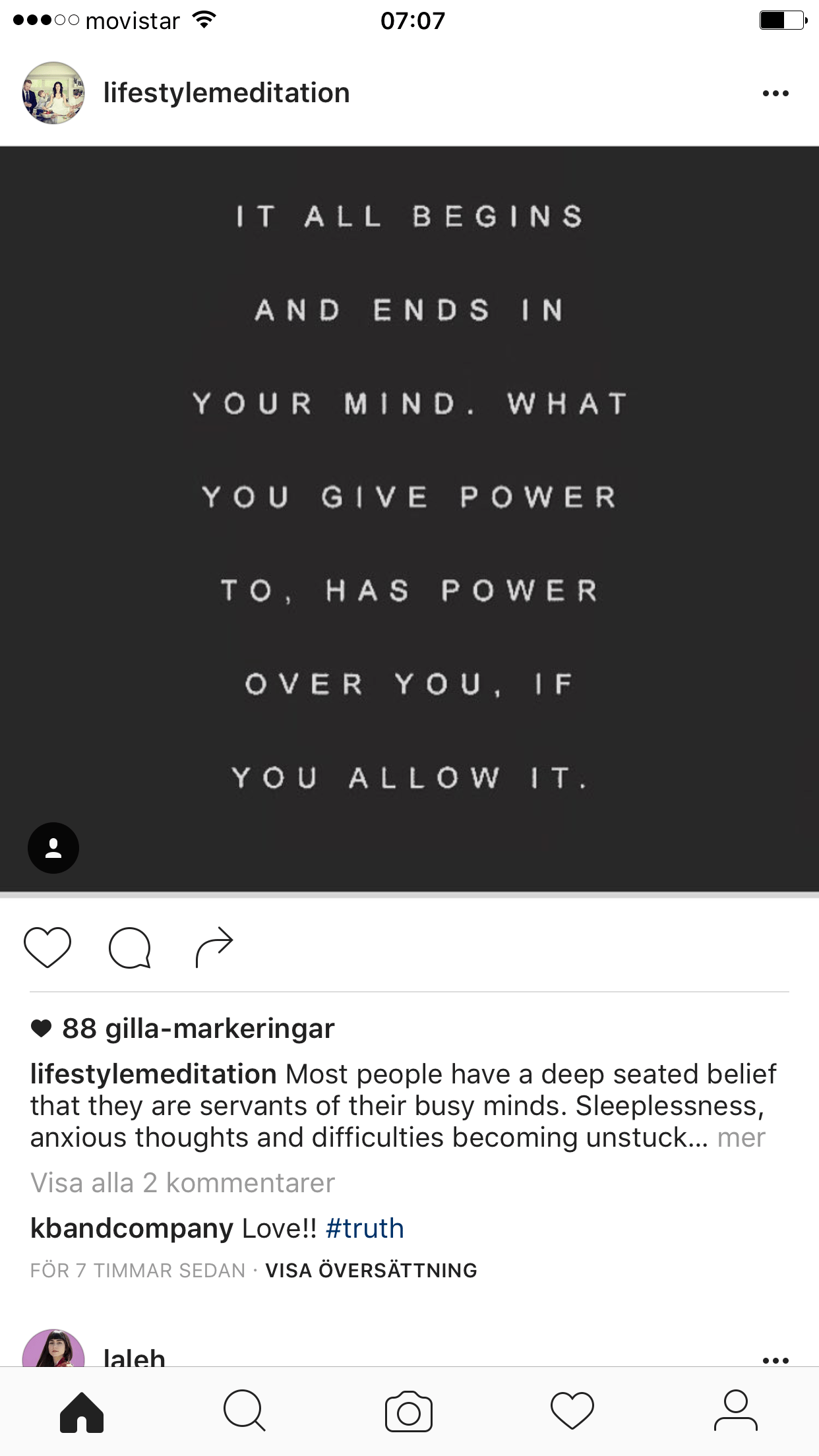This screenshot has height=1456, width=819.
Task: Switch to the Profile tab
Action: pyautogui.click(x=735, y=1412)
